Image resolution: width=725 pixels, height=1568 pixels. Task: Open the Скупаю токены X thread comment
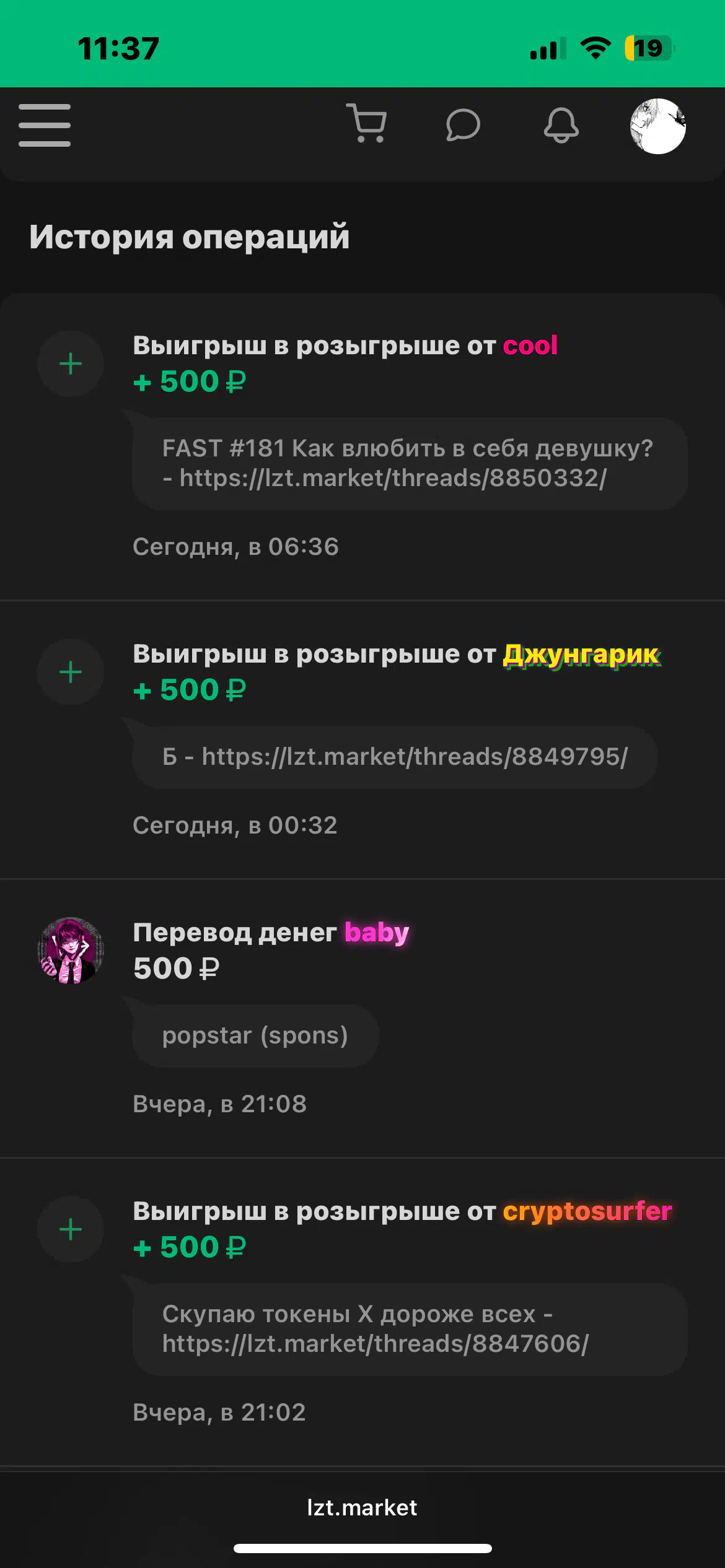click(x=410, y=1329)
